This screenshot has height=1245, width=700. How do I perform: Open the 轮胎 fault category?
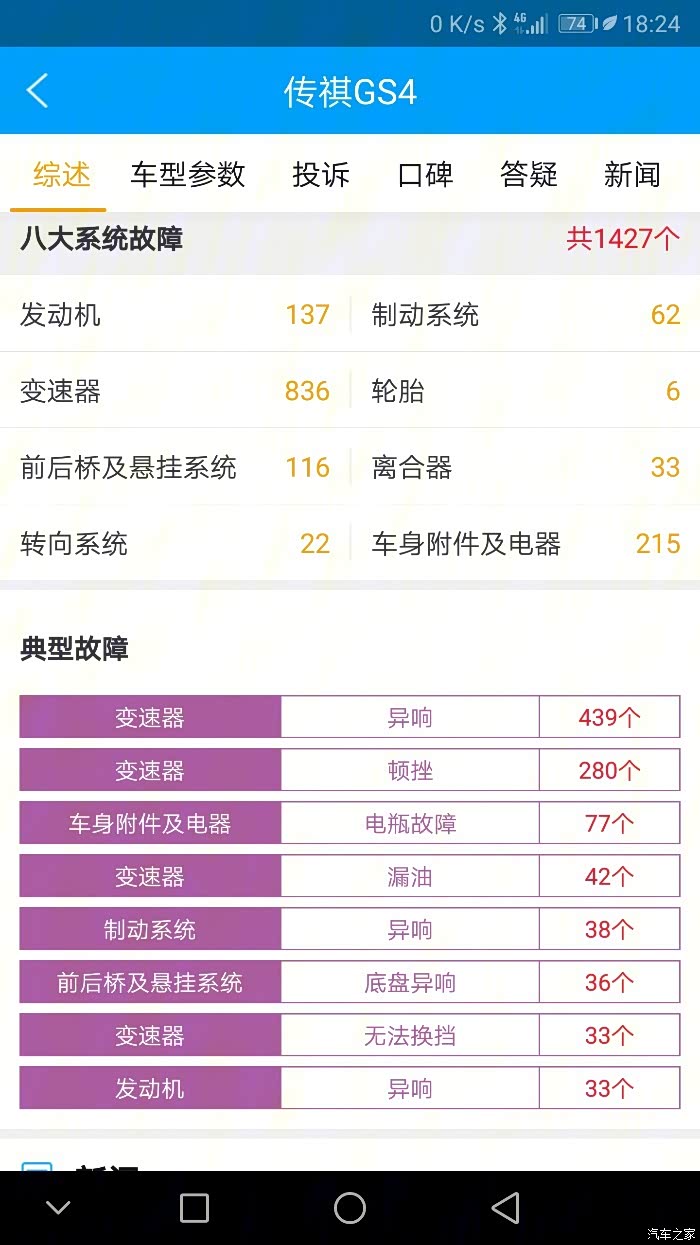(x=526, y=390)
